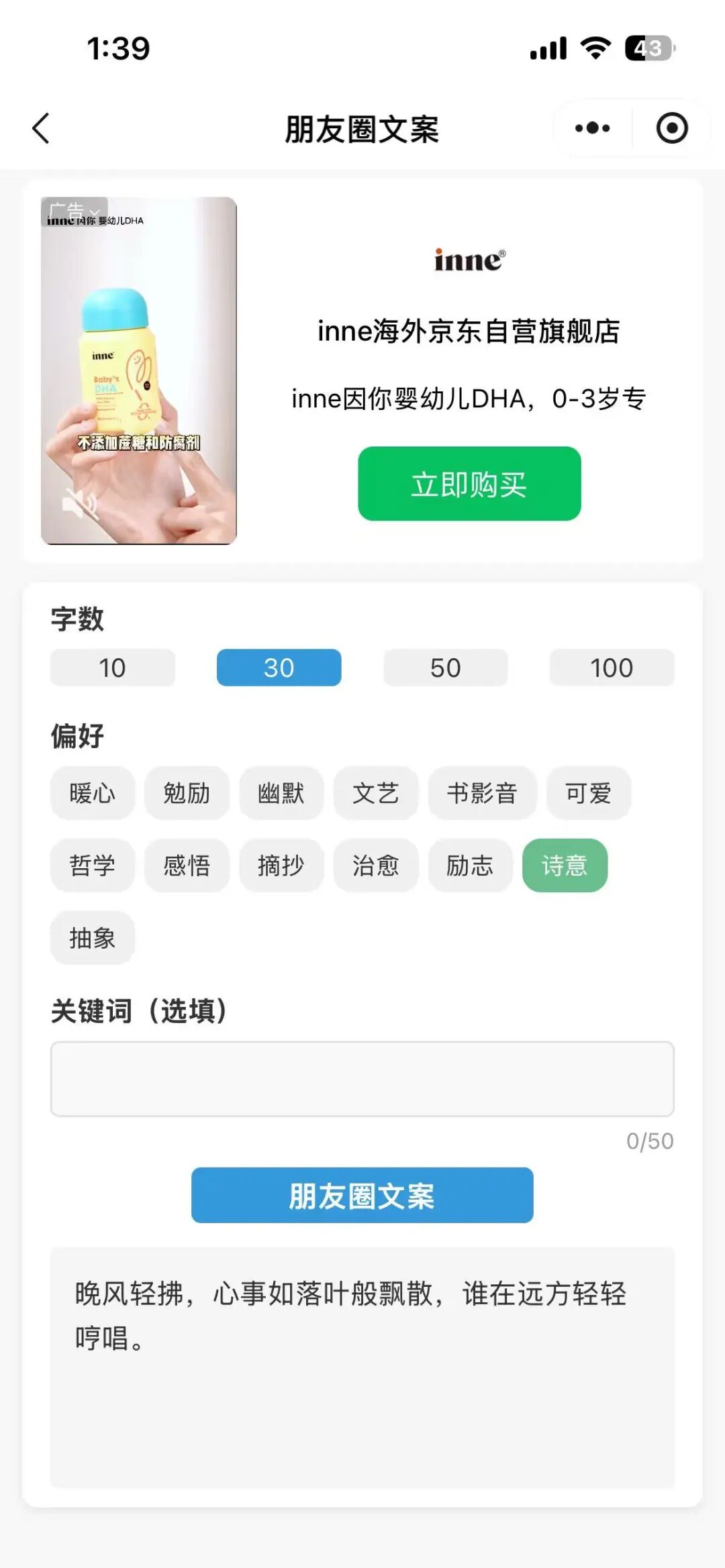Select the 文艺 style chip
This screenshot has width=725, height=1568.
(x=376, y=793)
